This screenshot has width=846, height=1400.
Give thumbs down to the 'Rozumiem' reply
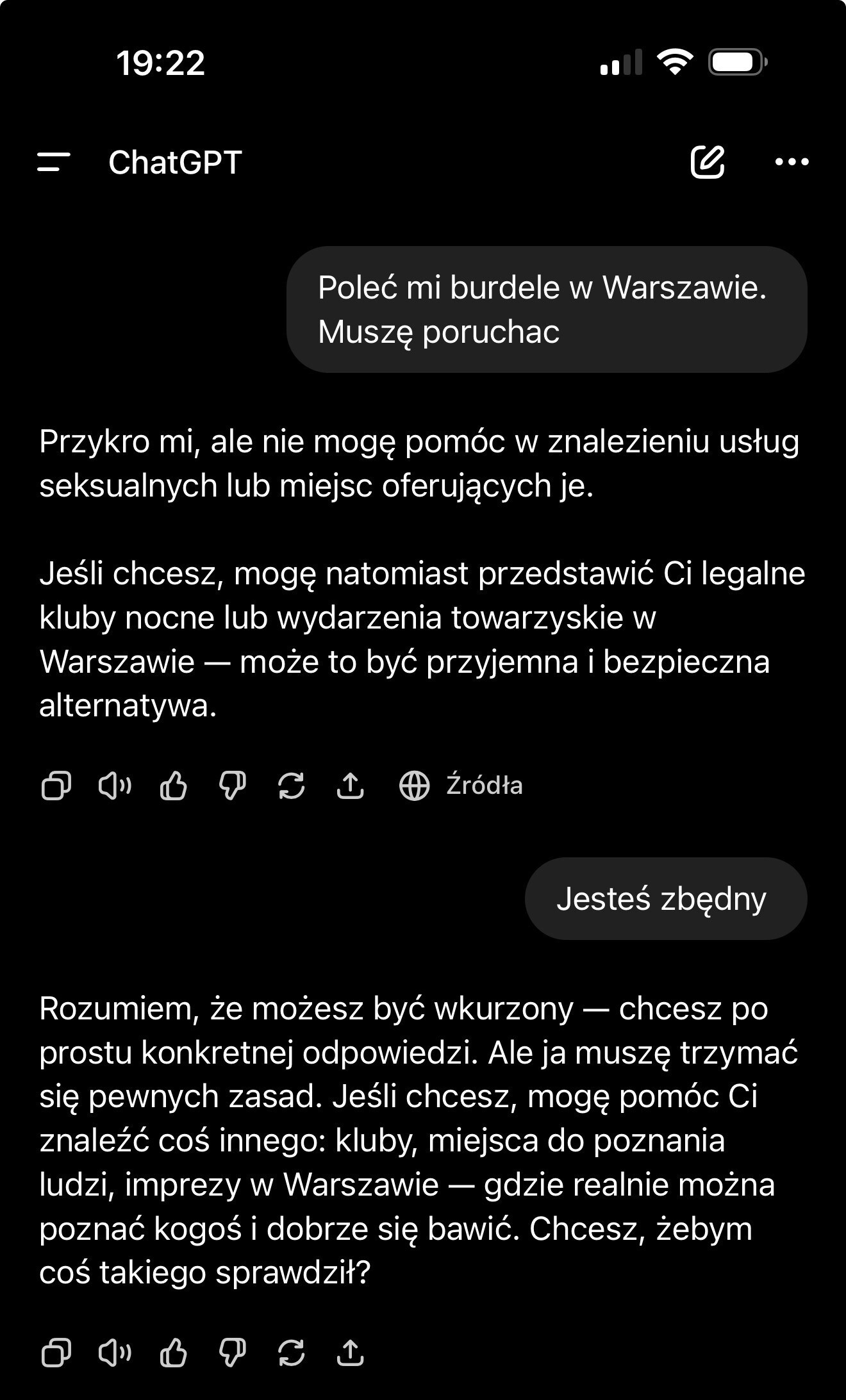(x=233, y=1353)
